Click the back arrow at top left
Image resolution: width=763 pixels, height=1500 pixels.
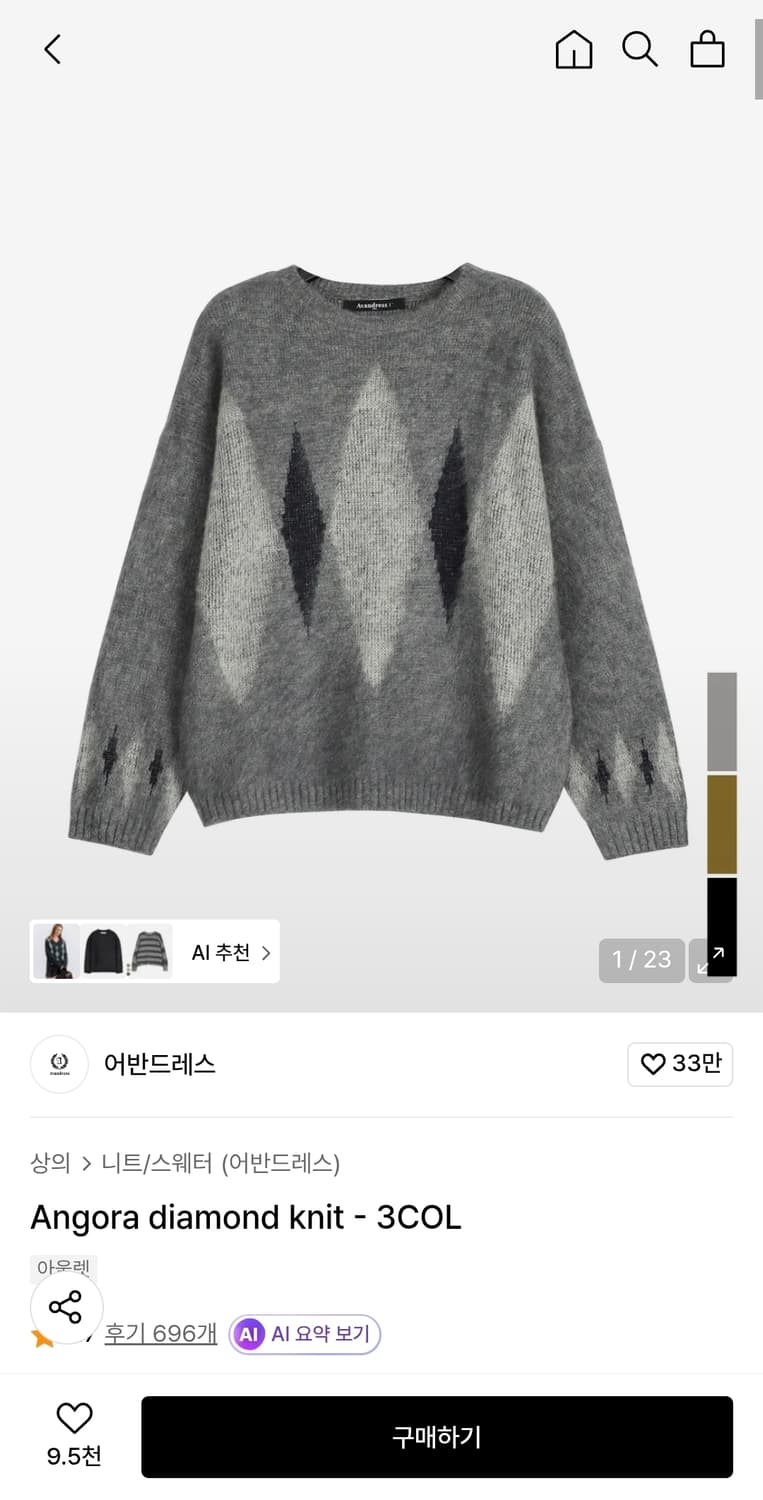click(x=52, y=49)
